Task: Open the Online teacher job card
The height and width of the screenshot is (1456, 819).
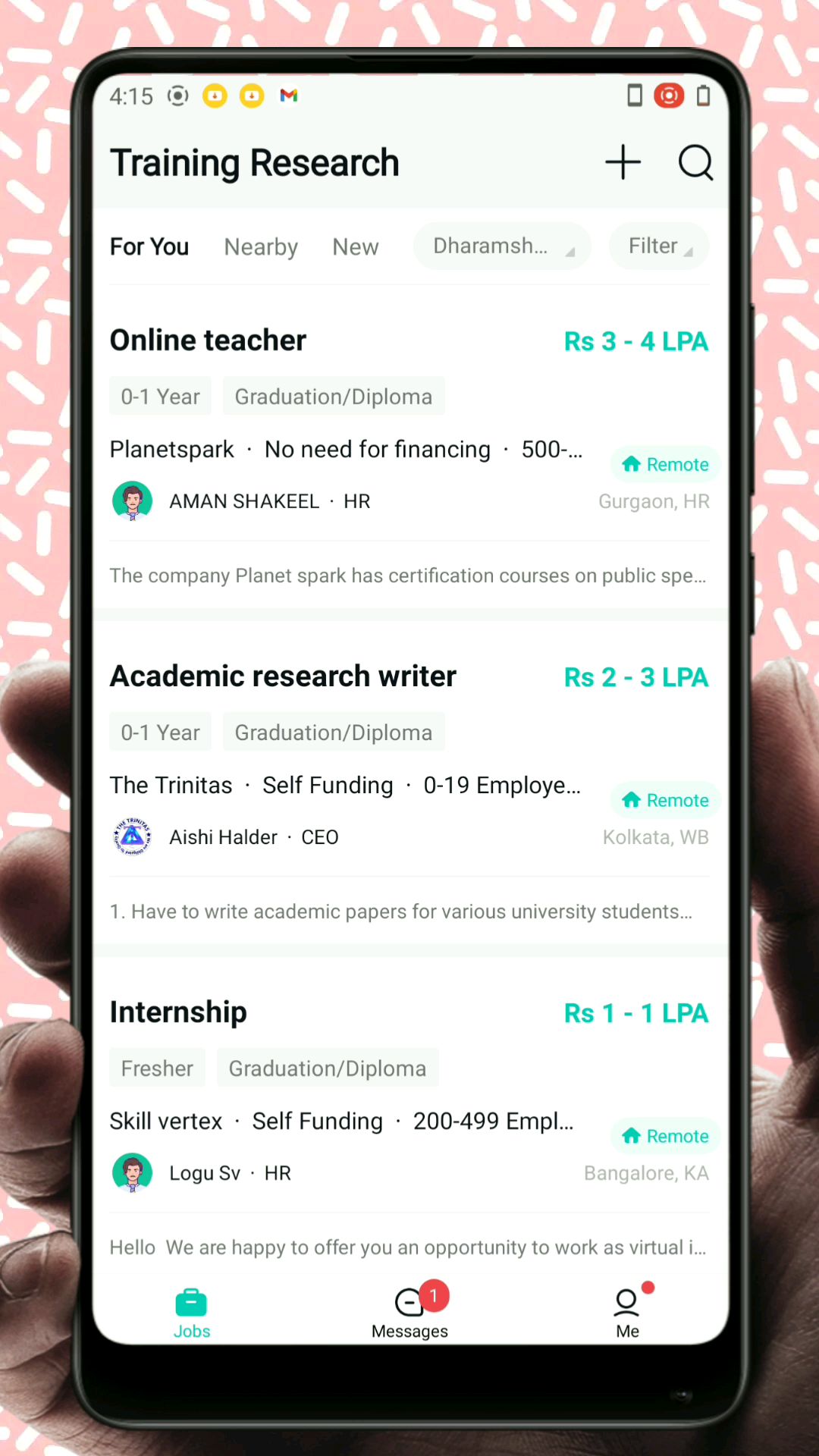Action: point(208,340)
